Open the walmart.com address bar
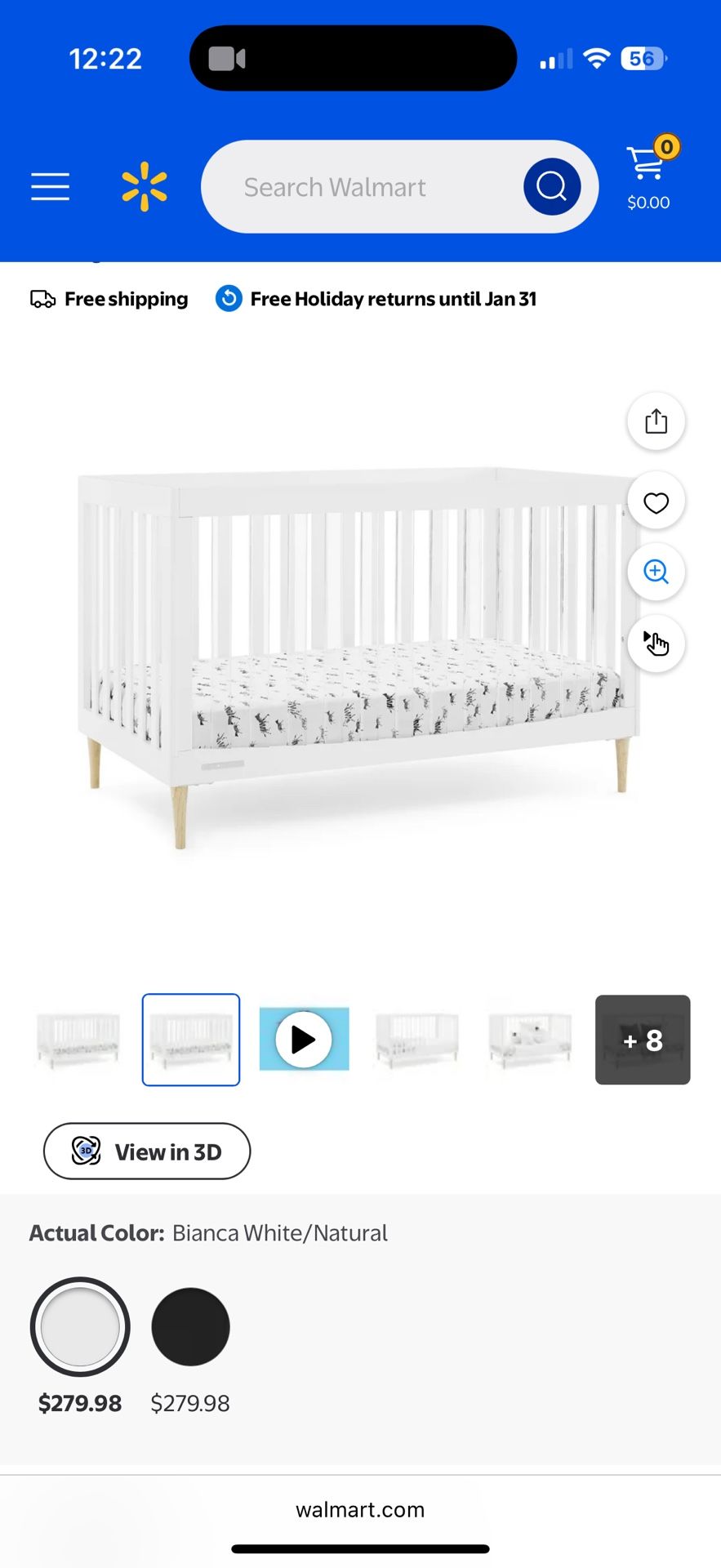Screen dimensions: 721x1568 click(360, 1510)
